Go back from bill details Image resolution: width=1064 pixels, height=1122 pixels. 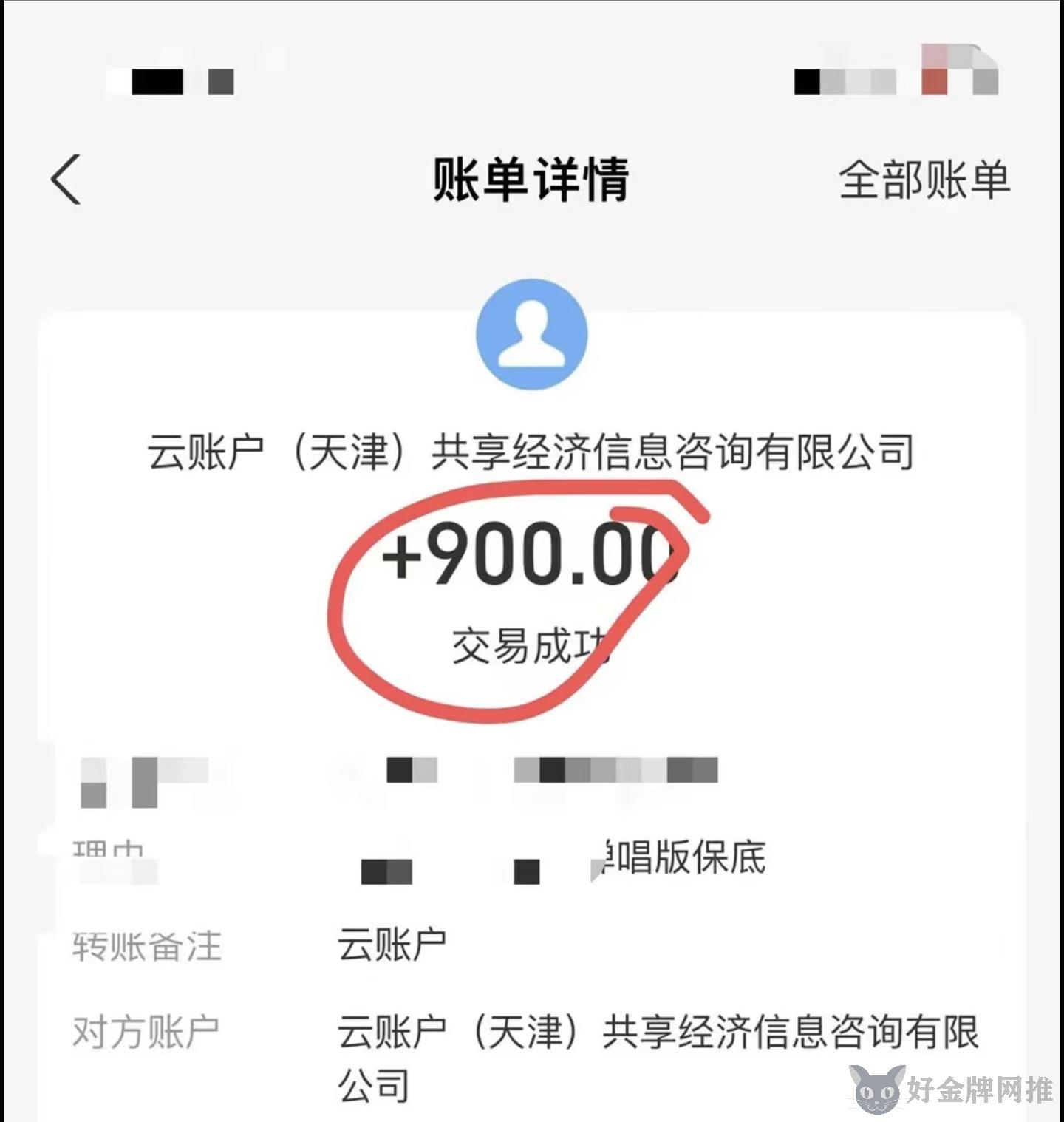(66, 180)
